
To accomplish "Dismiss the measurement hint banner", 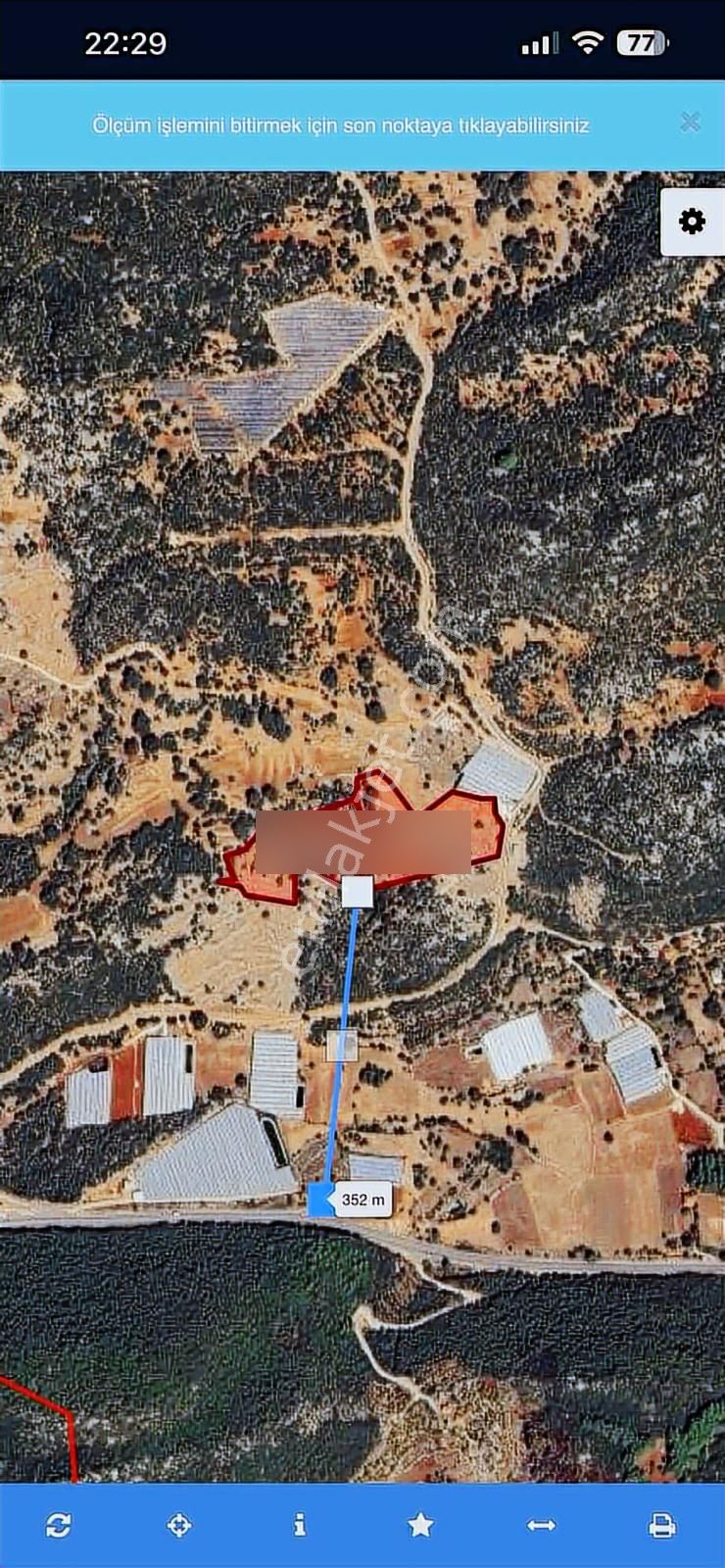I will [x=690, y=122].
